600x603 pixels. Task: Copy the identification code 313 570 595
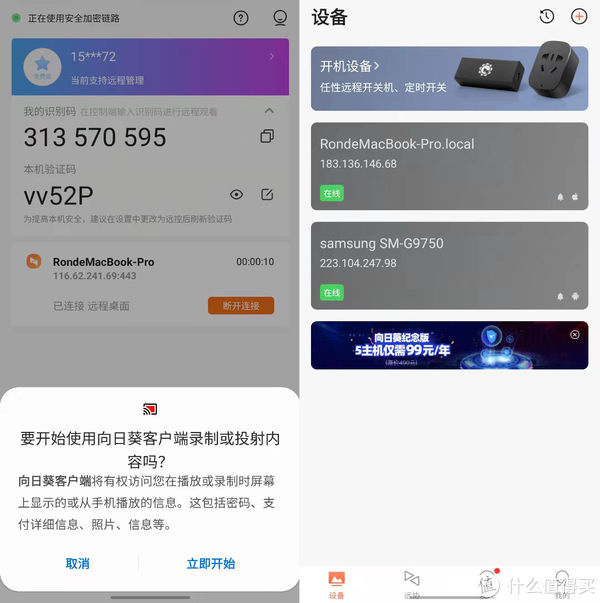(x=267, y=136)
